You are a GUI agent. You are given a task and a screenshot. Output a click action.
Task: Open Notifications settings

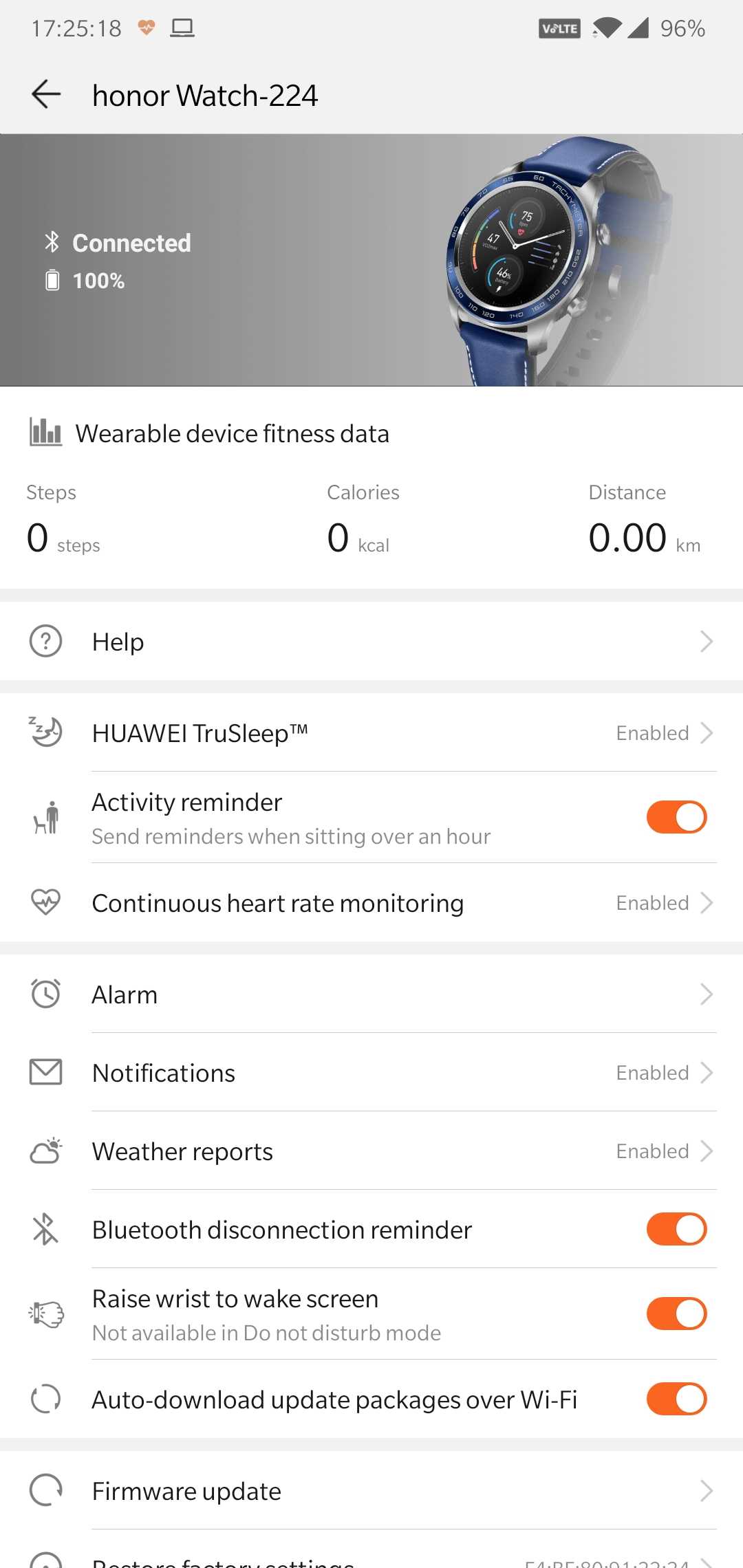coord(371,1073)
